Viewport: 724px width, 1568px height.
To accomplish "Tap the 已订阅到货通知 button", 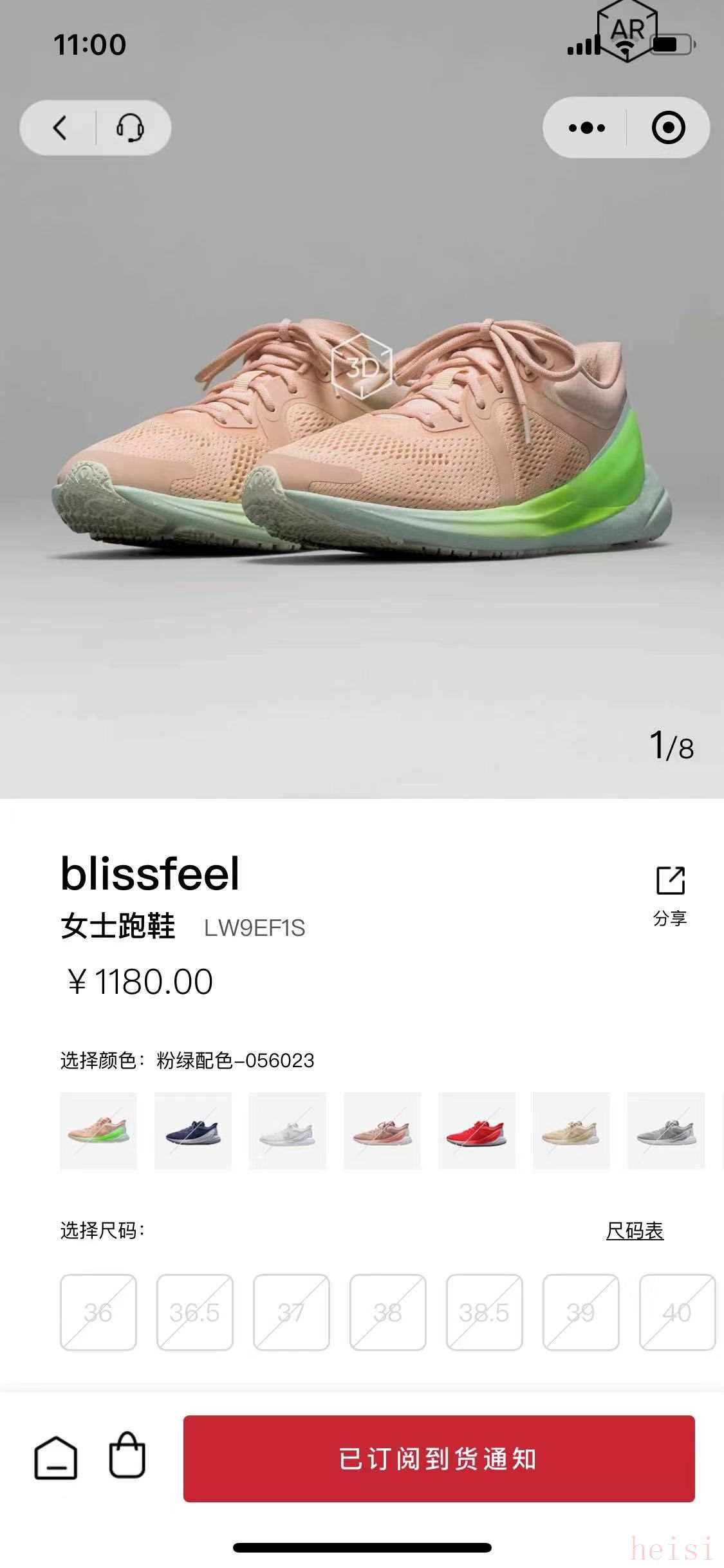I will 439,1459.
